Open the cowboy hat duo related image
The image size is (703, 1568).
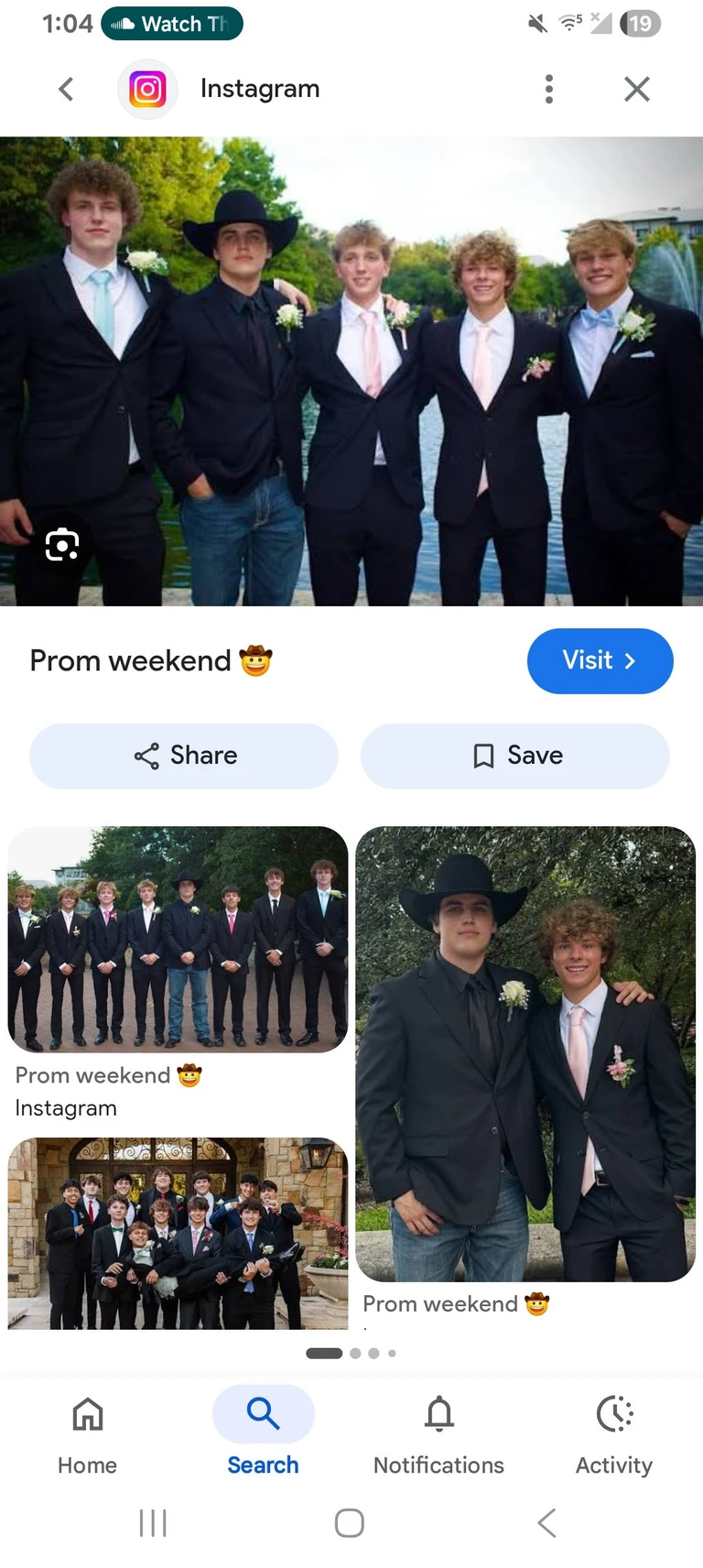click(525, 1053)
